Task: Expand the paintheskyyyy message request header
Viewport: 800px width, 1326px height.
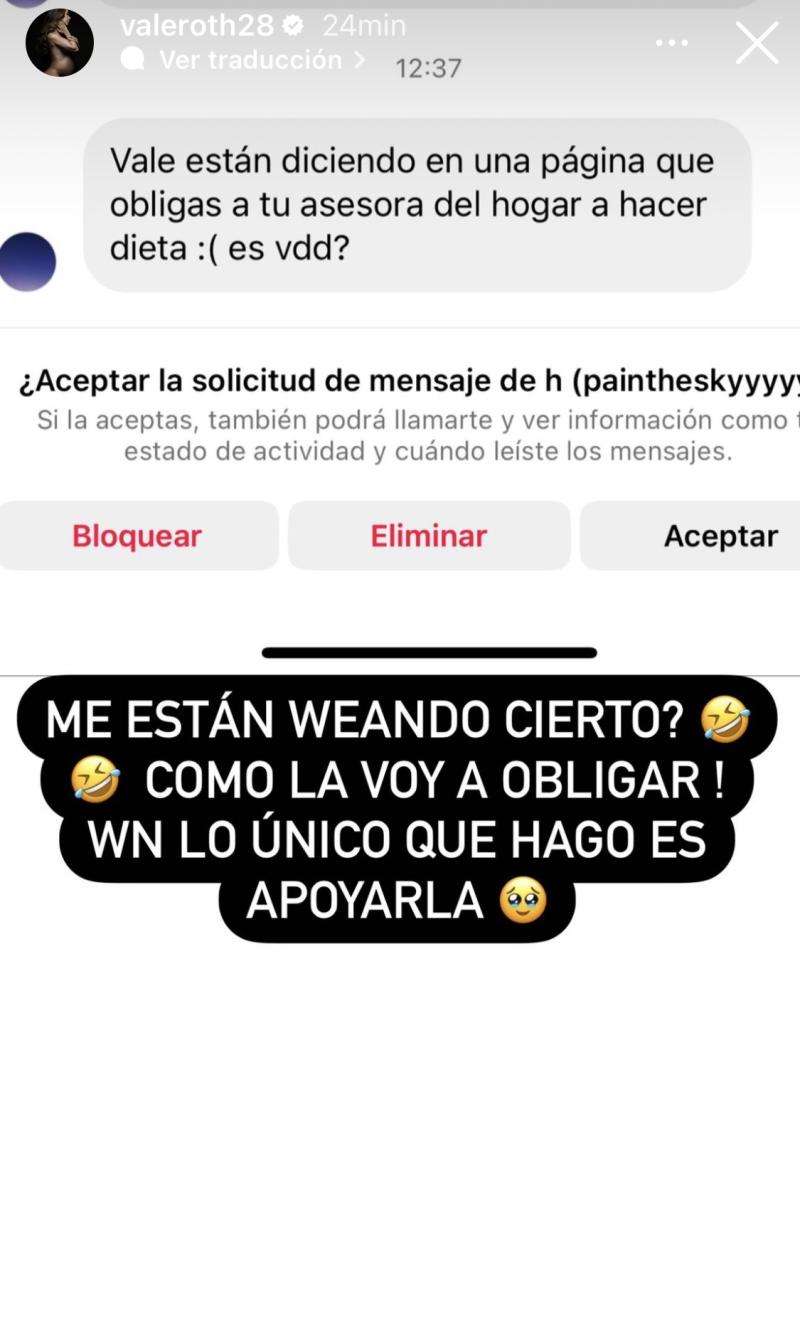Action: [400, 381]
